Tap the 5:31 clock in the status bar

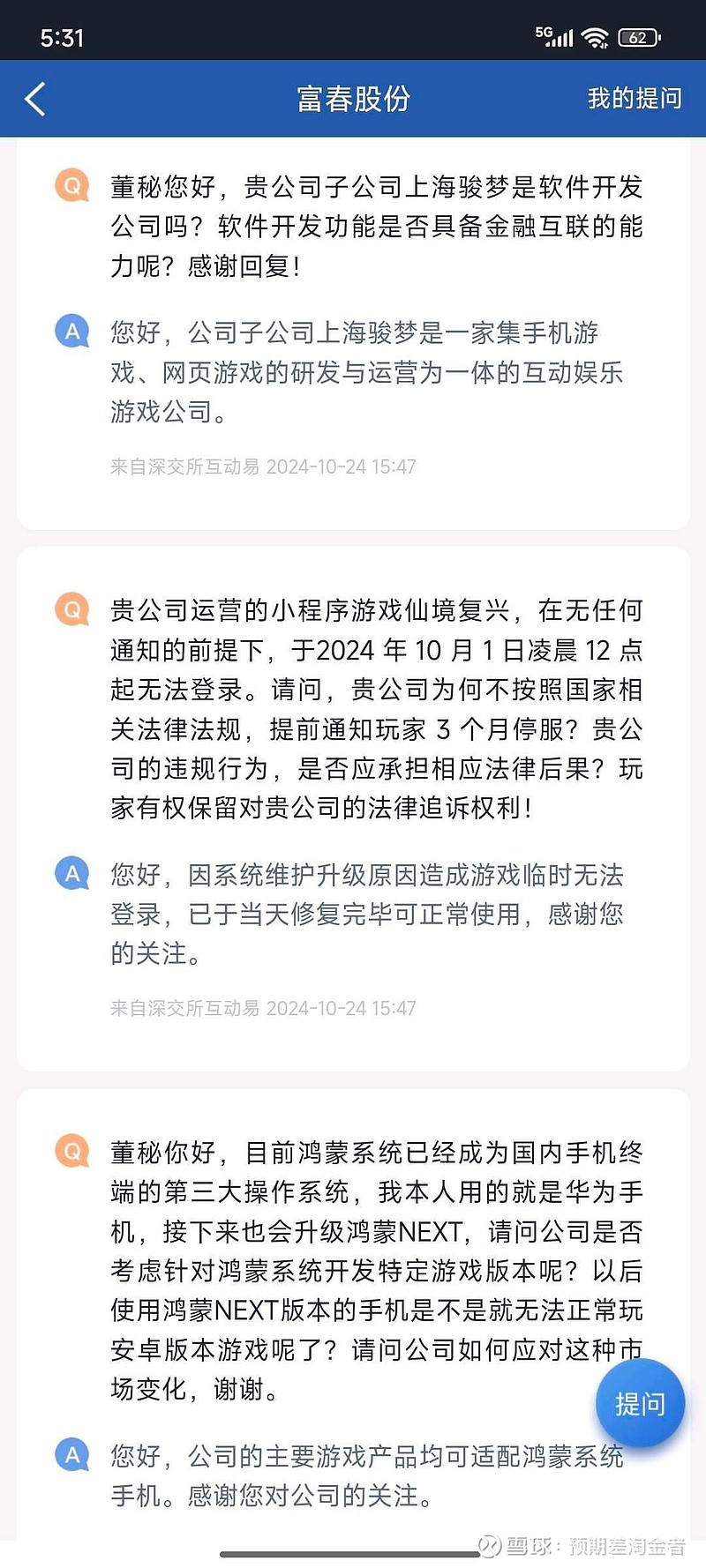[x=60, y=38]
